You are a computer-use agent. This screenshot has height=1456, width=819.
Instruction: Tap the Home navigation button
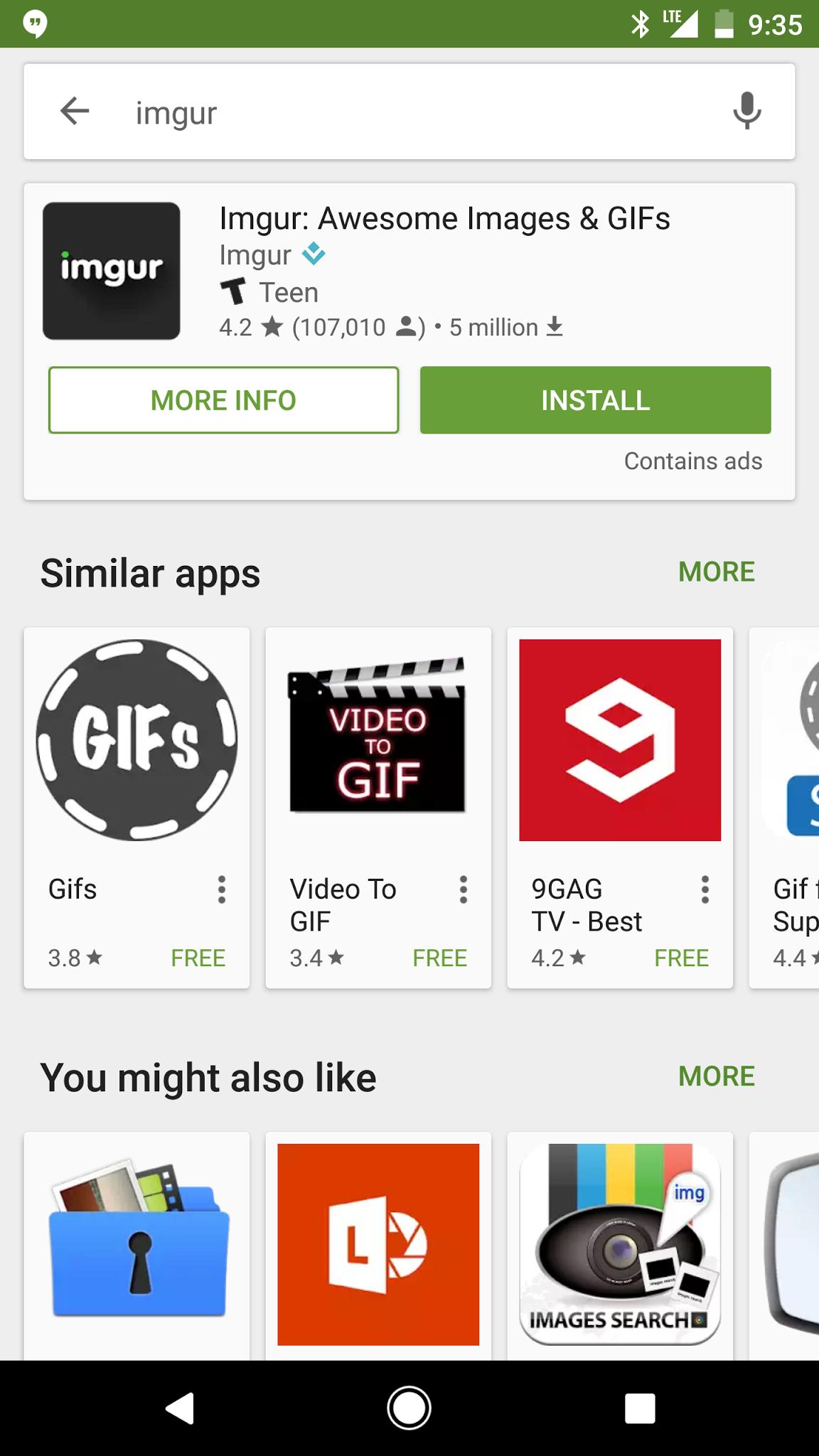coord(409,1408)
